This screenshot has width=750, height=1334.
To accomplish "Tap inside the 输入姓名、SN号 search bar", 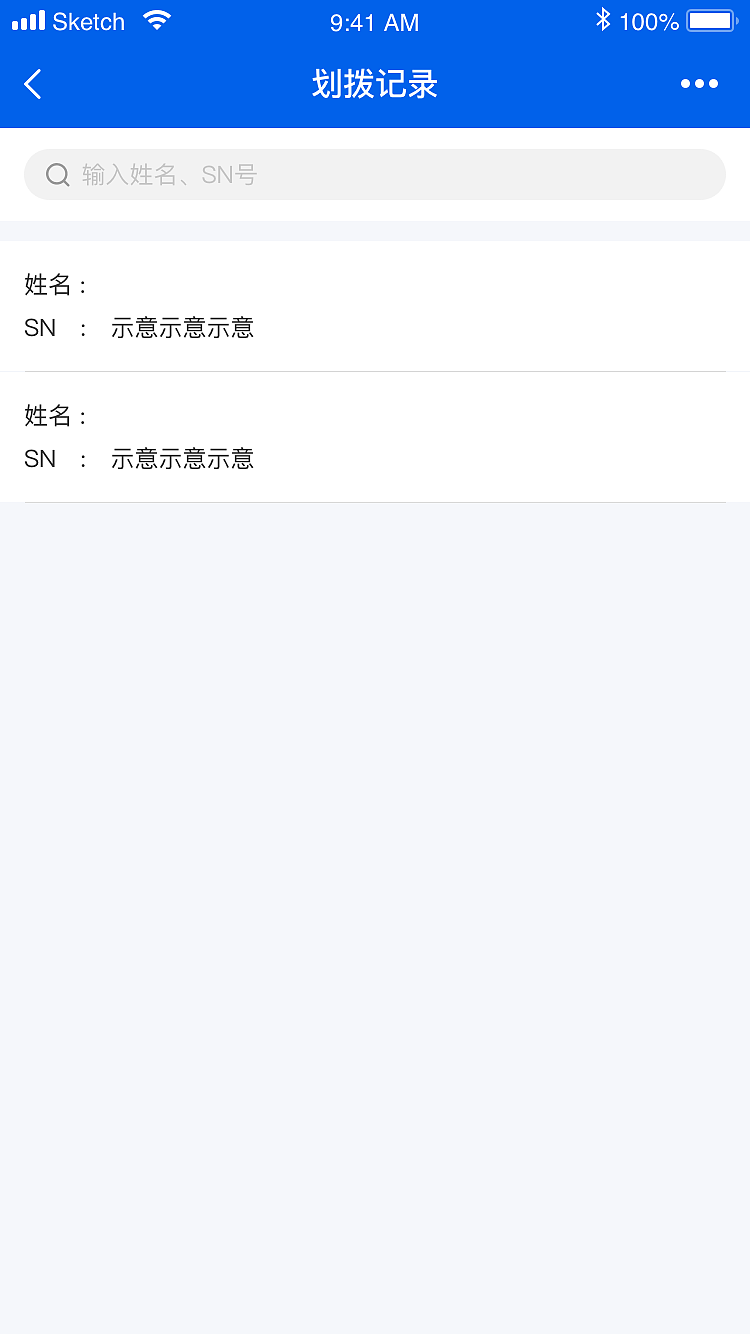I will tap(375, 174).
